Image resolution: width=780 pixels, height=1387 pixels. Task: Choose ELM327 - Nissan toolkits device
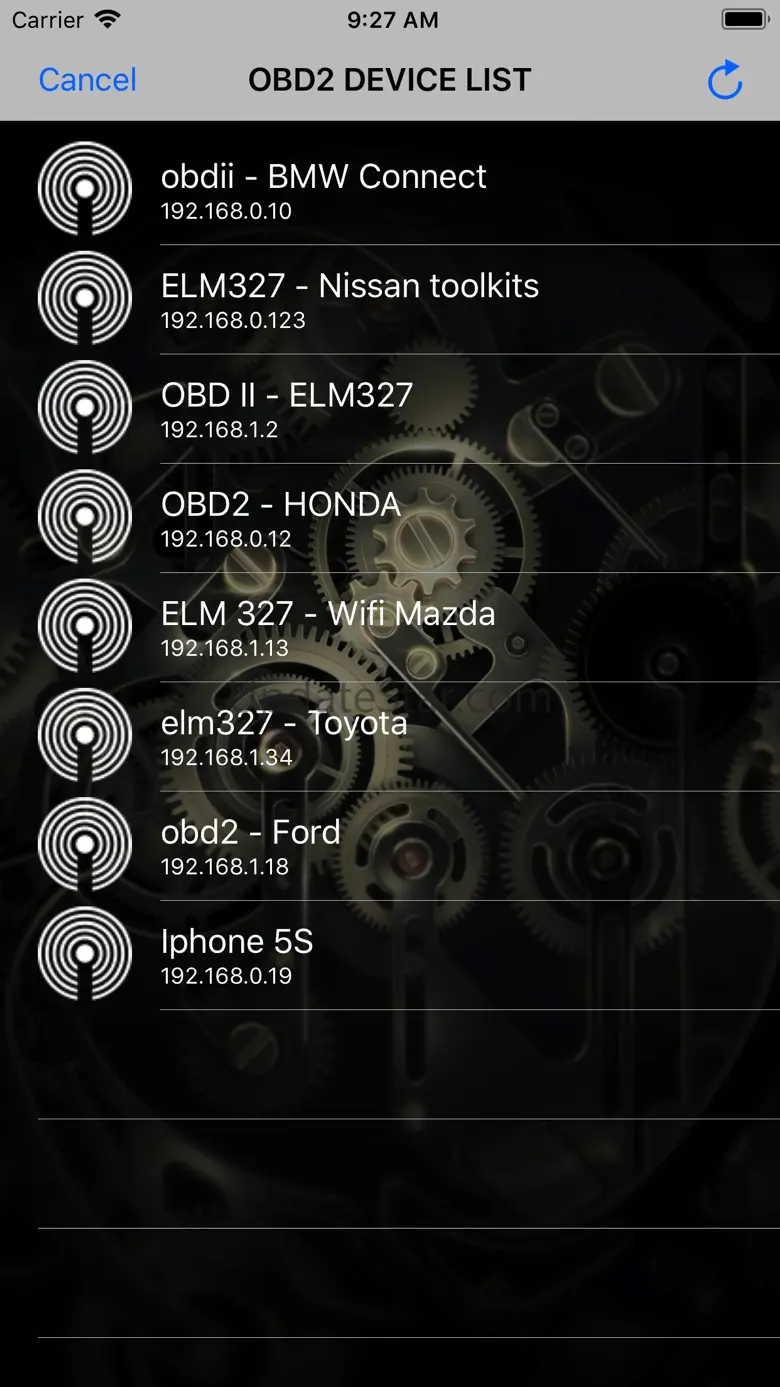coord(390,299)
